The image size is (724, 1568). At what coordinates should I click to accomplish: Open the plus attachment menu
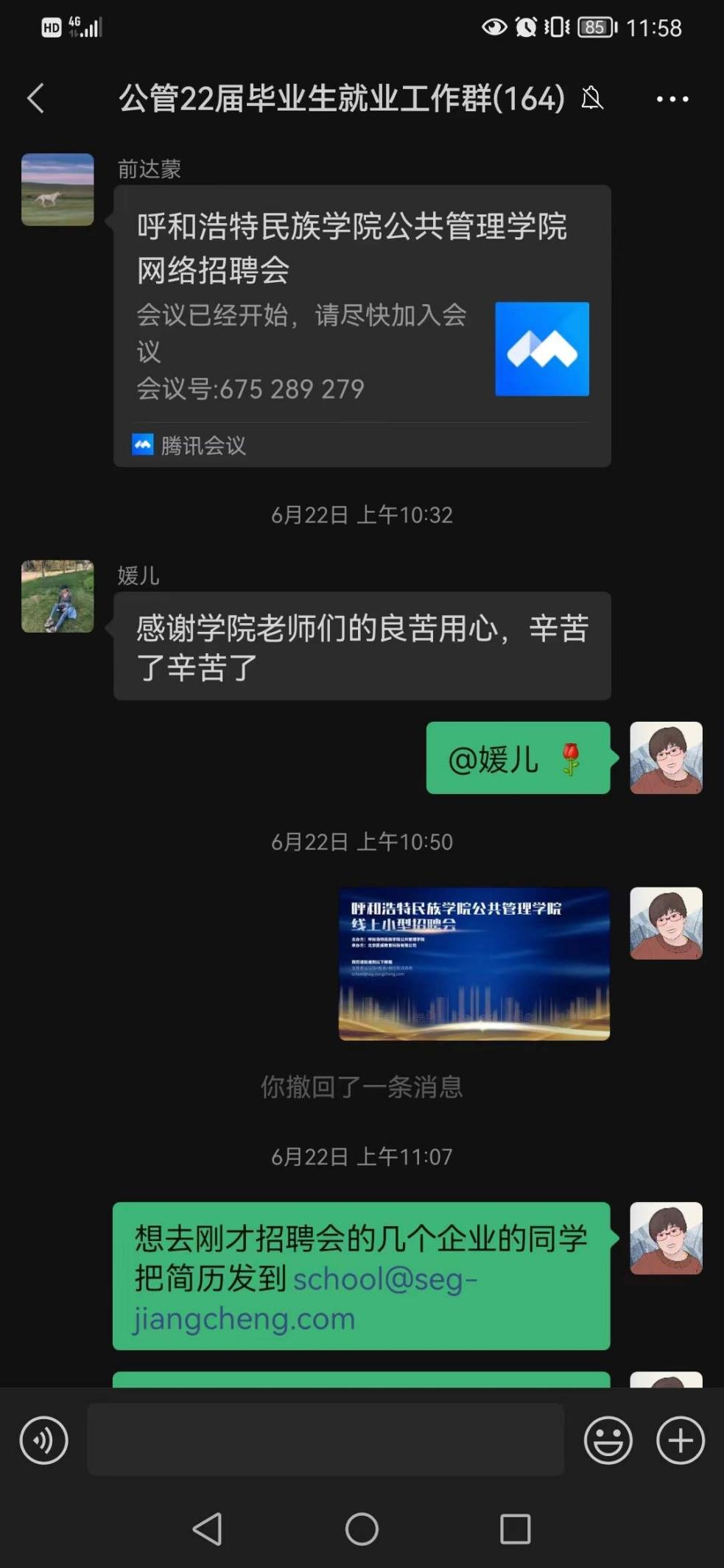[x=680, y=1440]
